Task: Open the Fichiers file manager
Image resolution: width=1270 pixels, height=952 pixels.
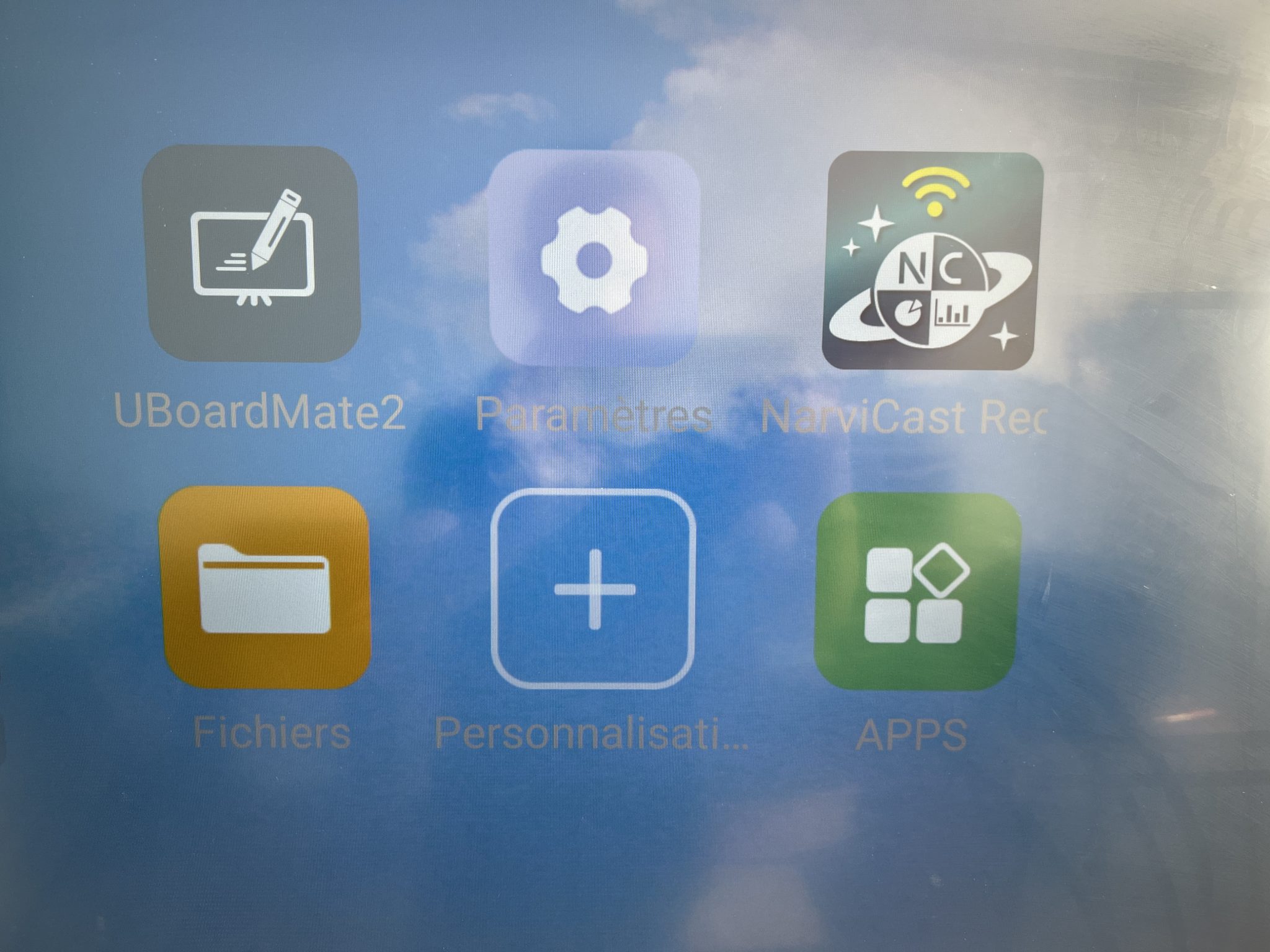Action: click(265, 588)
